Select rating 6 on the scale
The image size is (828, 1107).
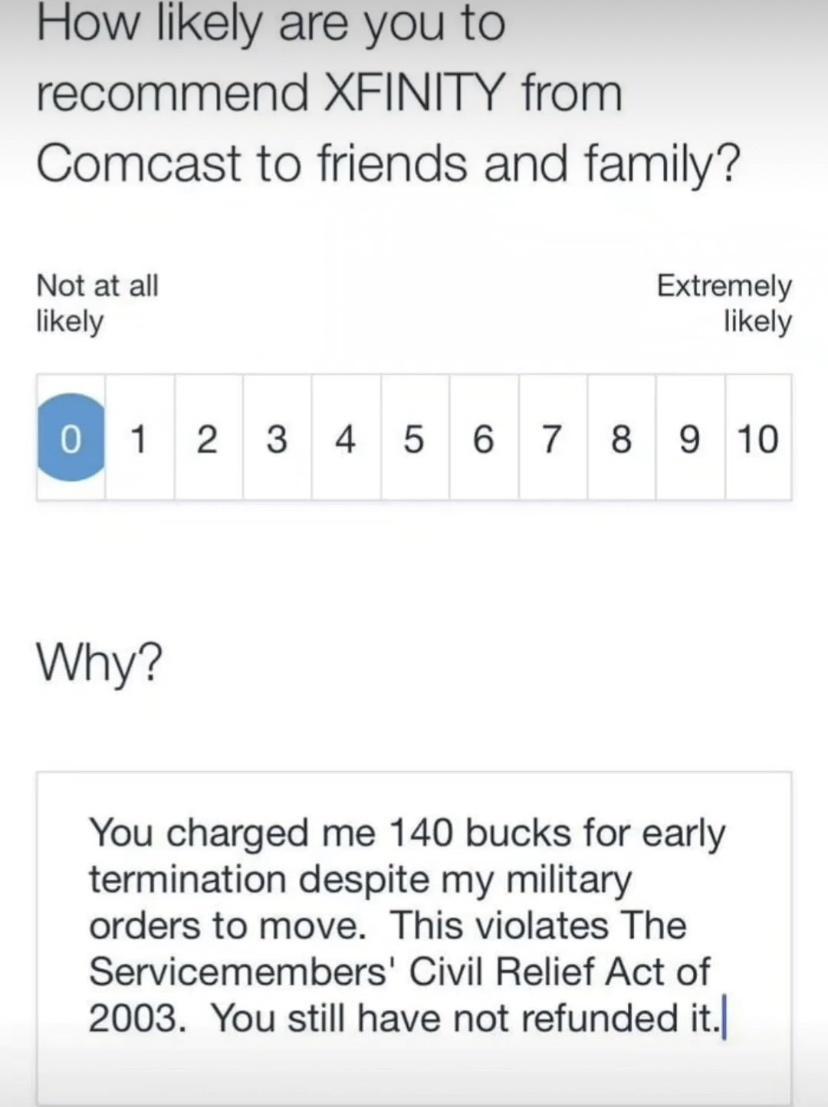(483, 438)
